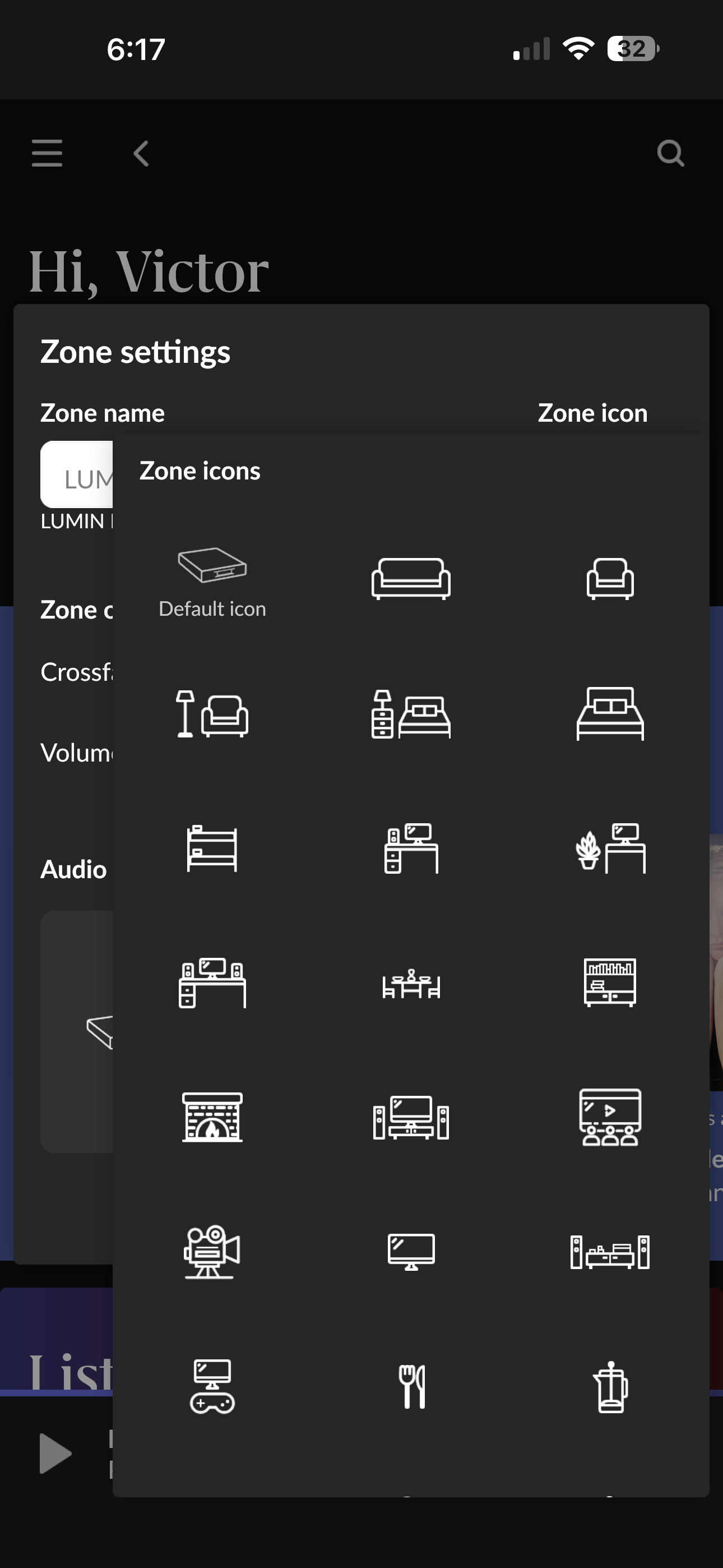The image size is (723, 1568).
Task: Pick the film projector camera icon
Action: point(212,1252)
